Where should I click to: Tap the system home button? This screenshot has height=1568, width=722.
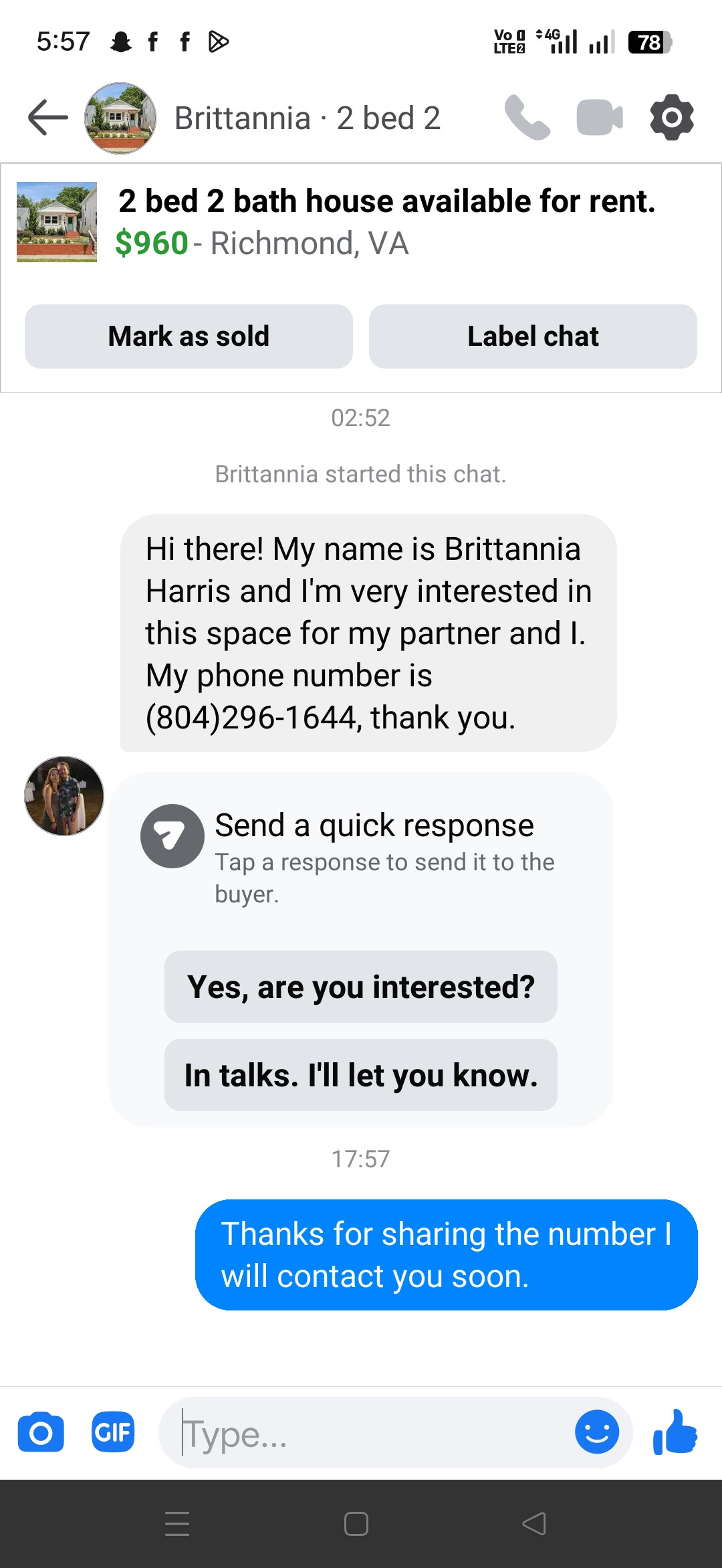pyautogui.click(x=356, y=1524)
